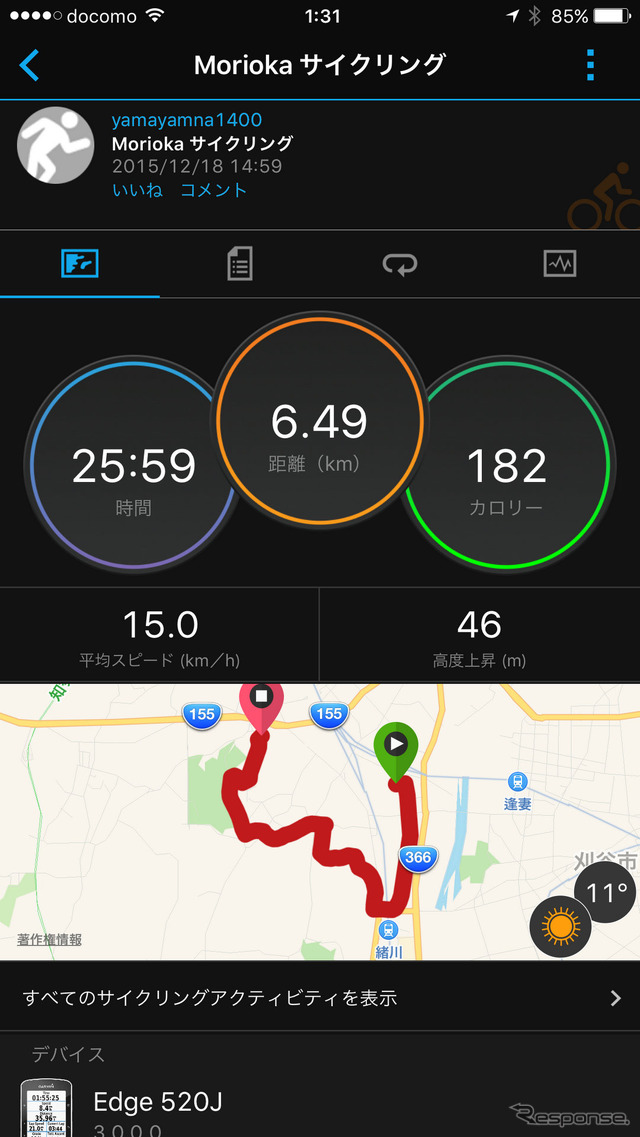Switch to the charts tab
The width and height of the screenshot is (640, 1137).
coord(560,264)
